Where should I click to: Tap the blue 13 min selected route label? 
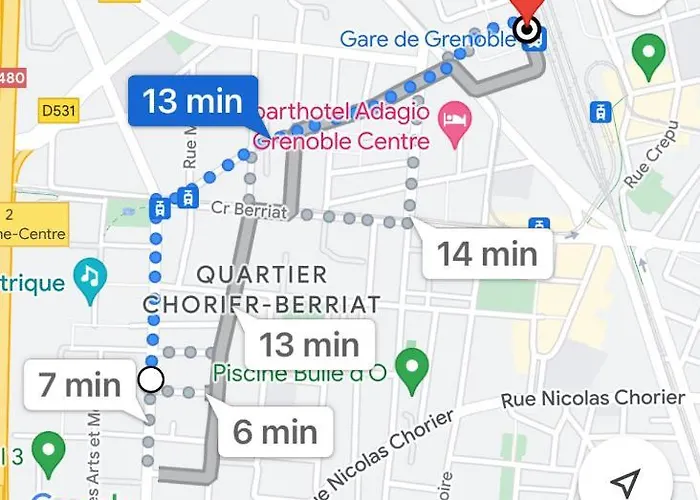tap(193, 101)
